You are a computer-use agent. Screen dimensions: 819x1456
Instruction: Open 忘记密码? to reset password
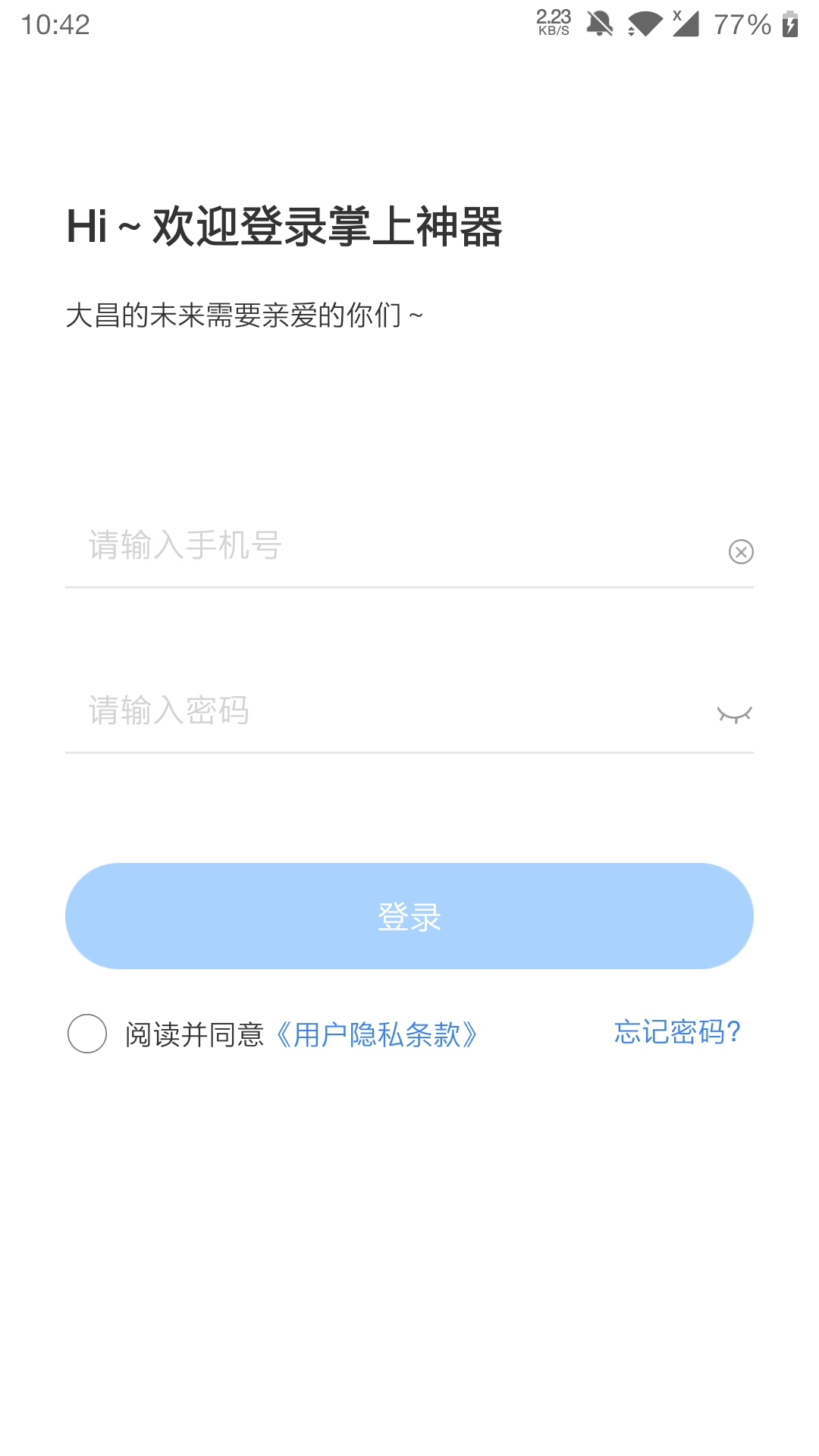pos(677,1032)
